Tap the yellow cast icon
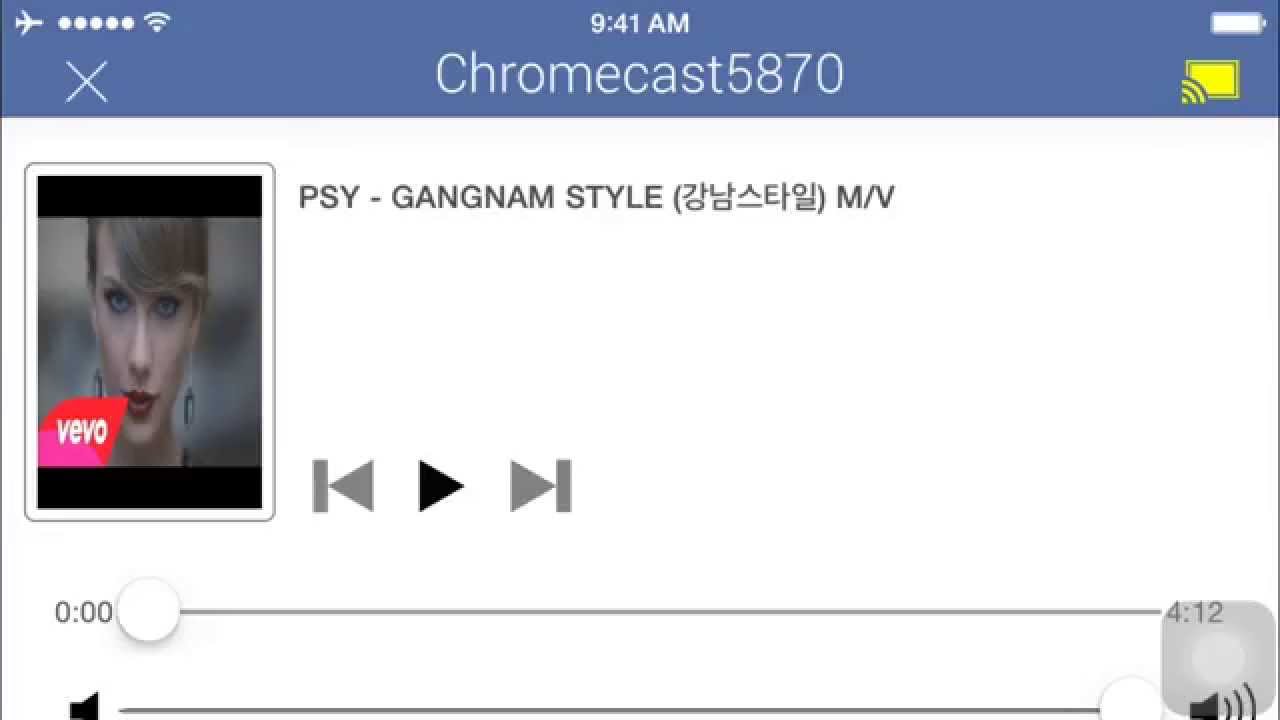The image size is (1280, 720). tap(1210, 81)
